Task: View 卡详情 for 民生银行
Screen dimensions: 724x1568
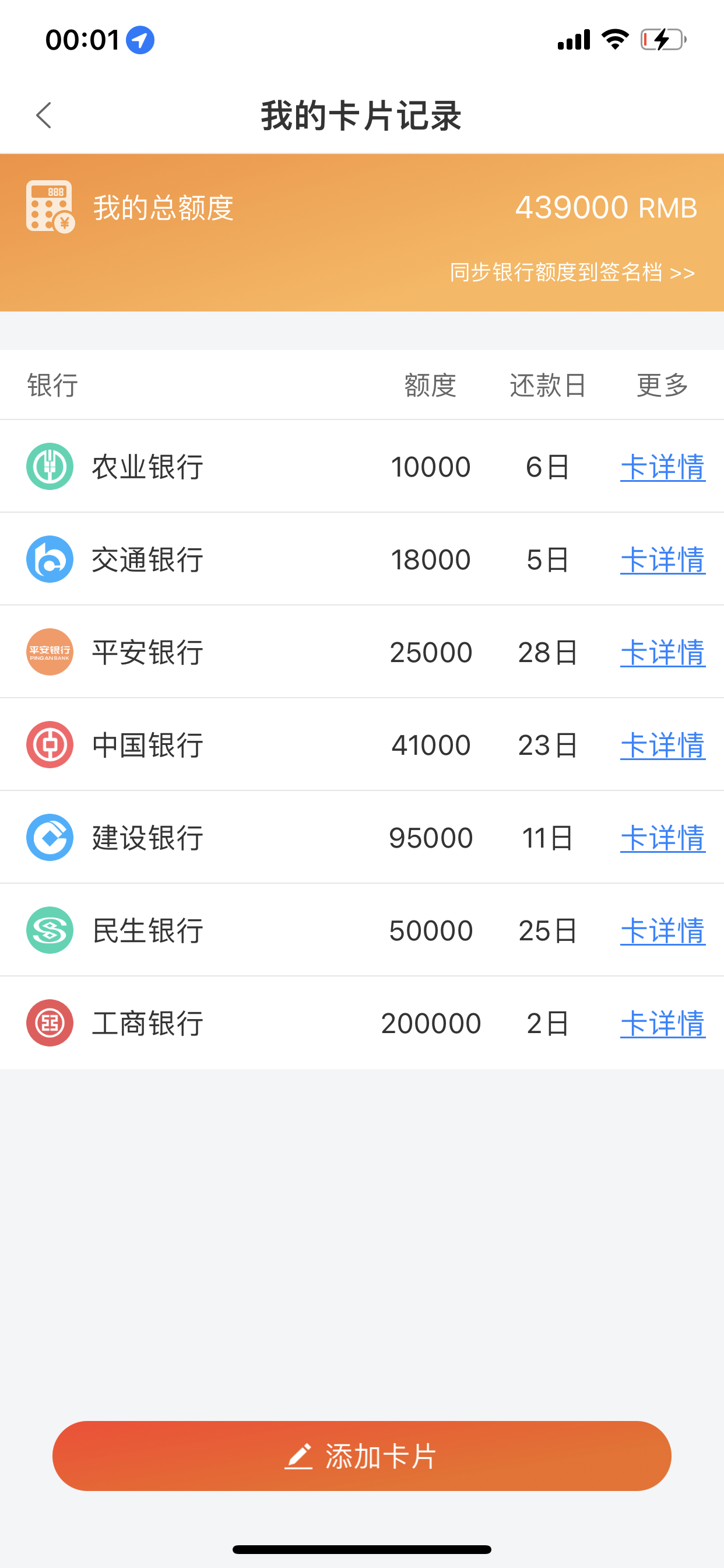Action: [x=663, y=930]
